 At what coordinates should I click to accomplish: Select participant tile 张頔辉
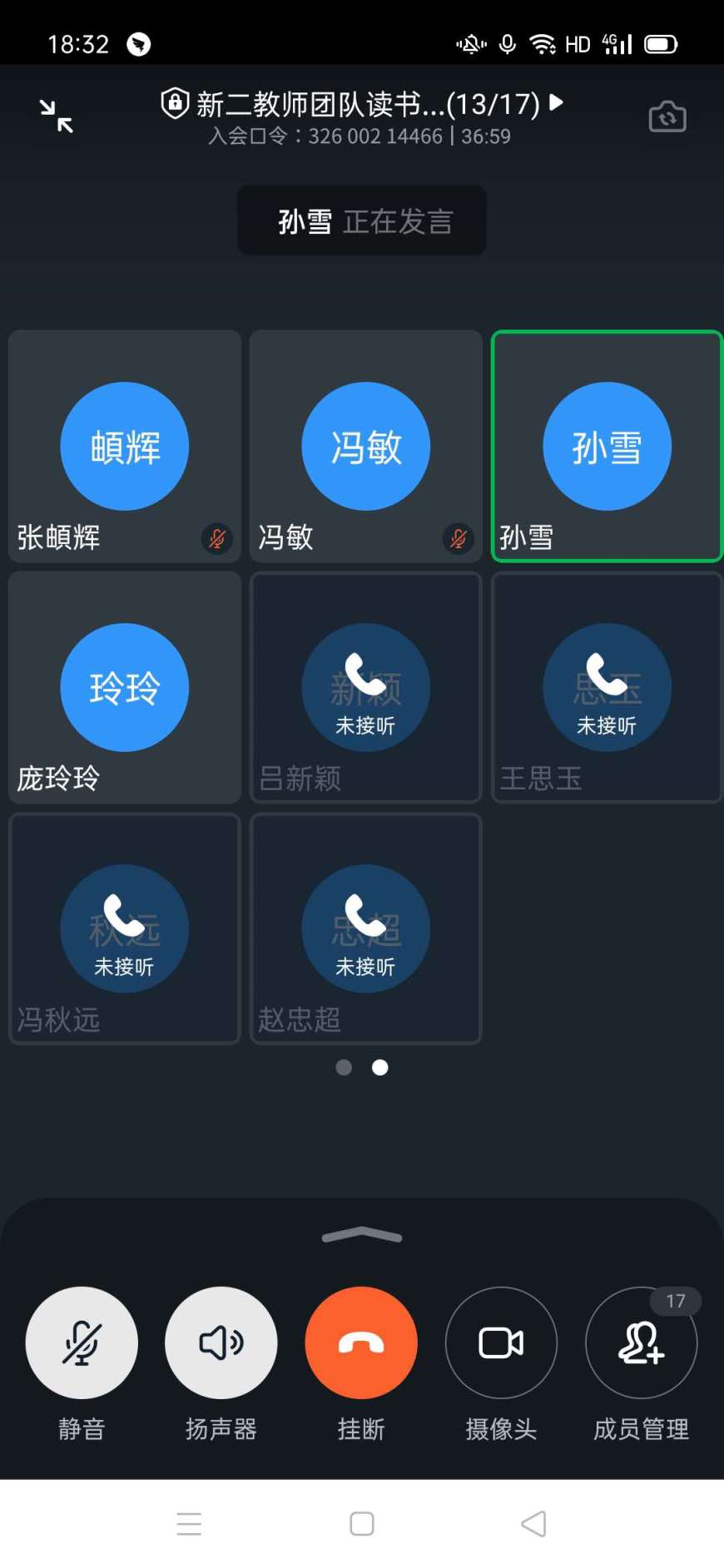click(x=125, y=446)
